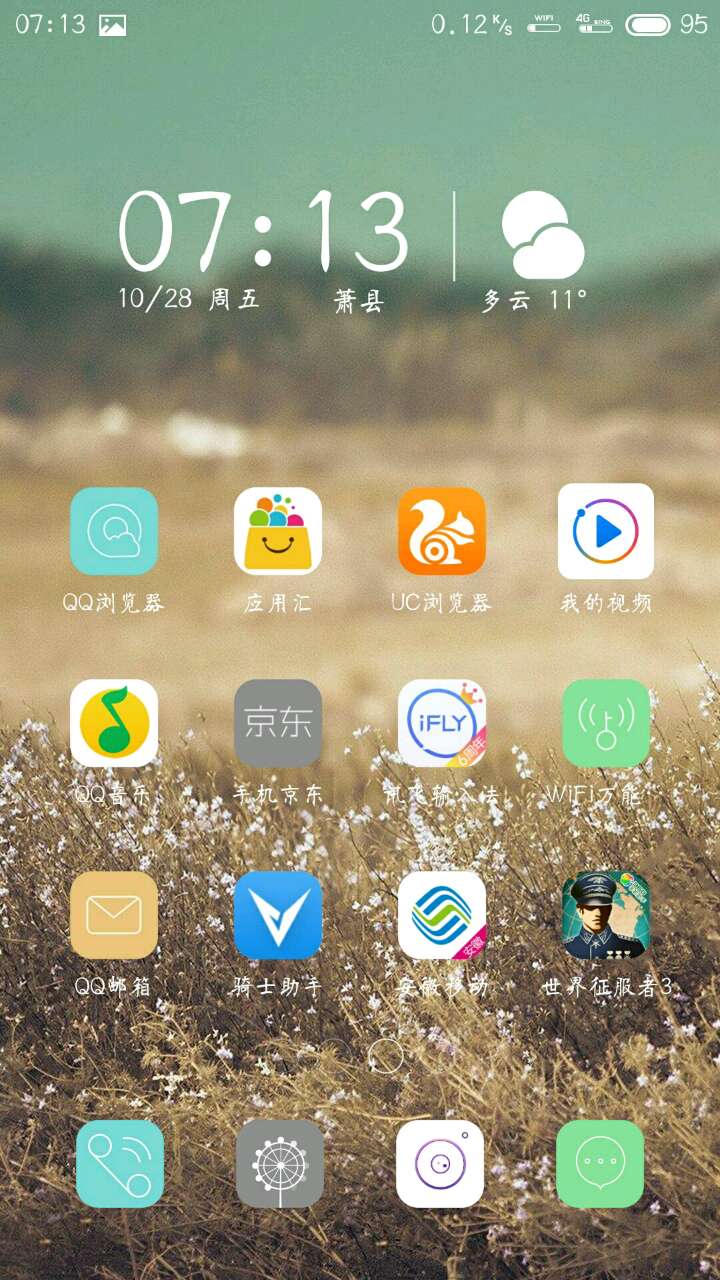720x1280 pixels.
Task: Launch WiFi万能 app
Action: click(606, 723)
